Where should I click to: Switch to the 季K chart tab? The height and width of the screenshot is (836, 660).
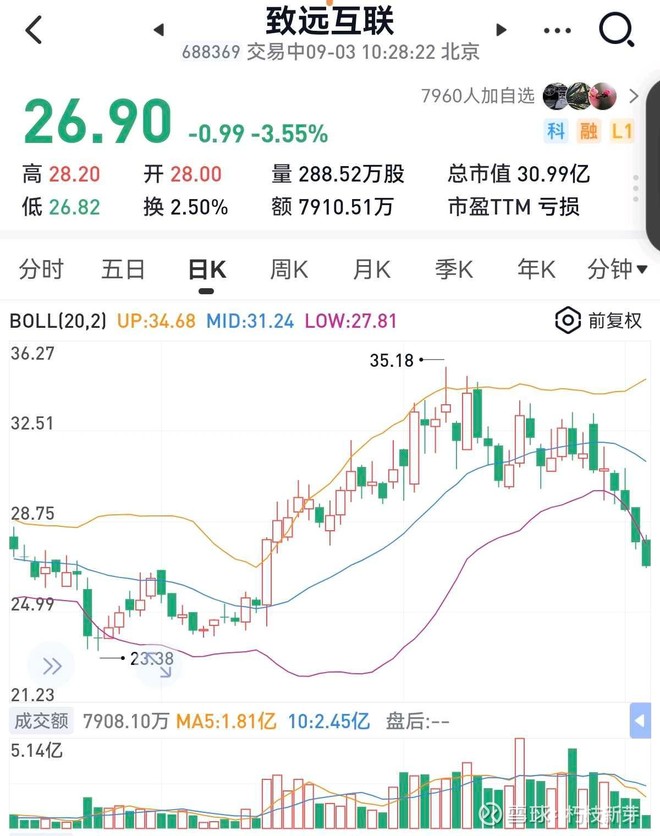[x=454, y=269]
